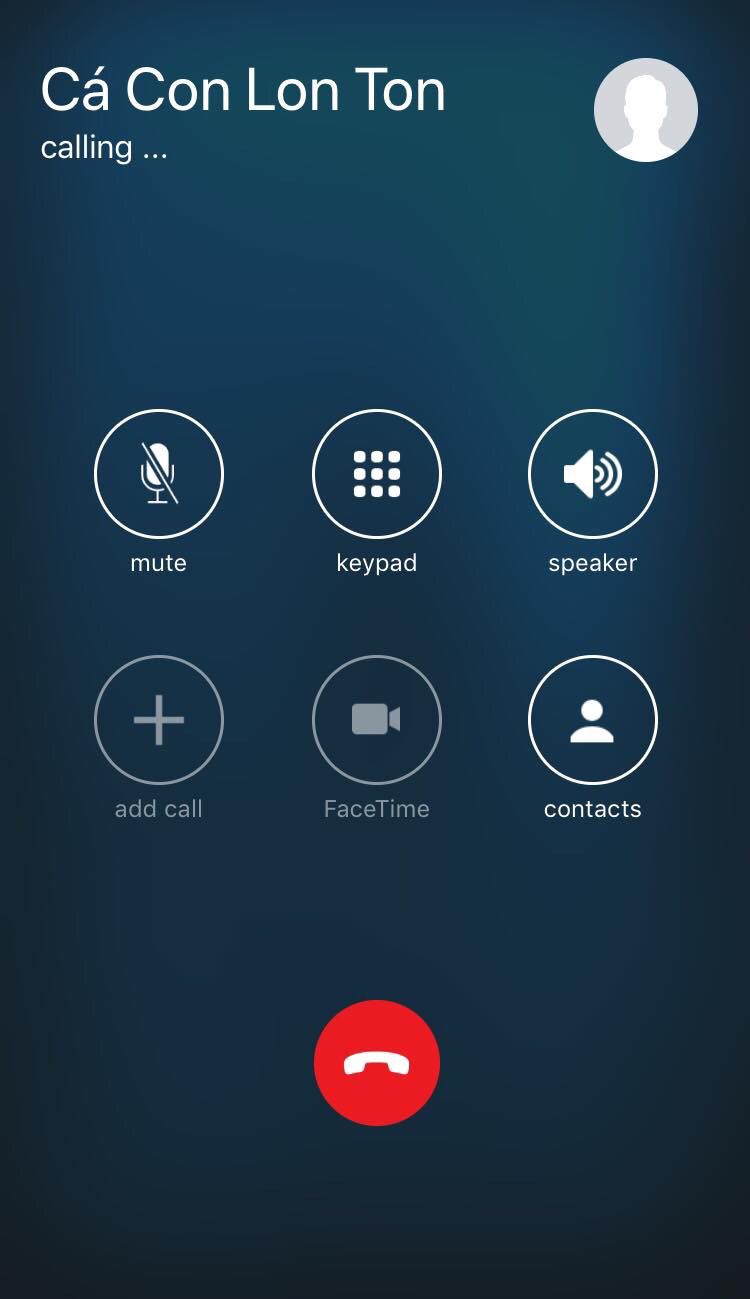Turn on the speaker
The height and width of the screenshot is (1299, 750).
coord(593,474)
